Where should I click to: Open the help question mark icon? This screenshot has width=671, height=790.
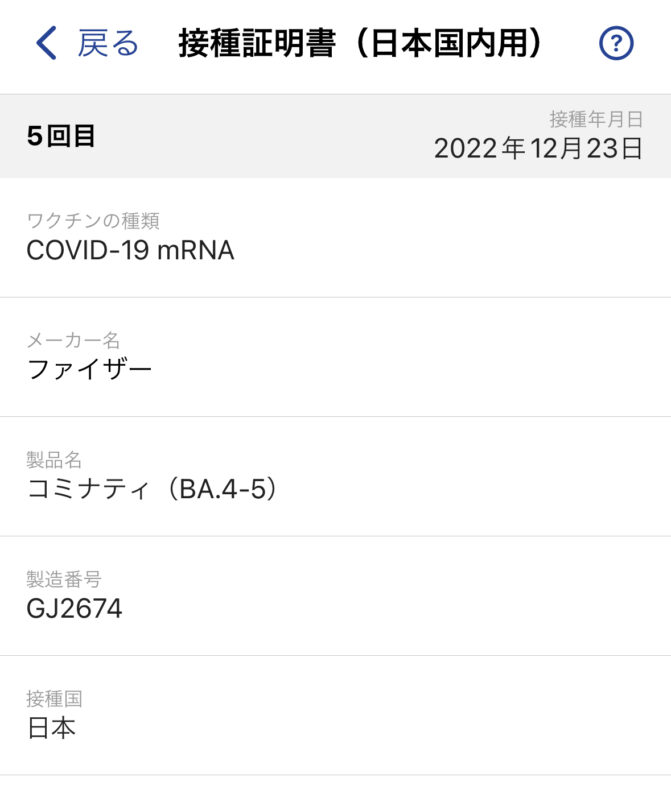pyautogui.click(x=616, y=44)
